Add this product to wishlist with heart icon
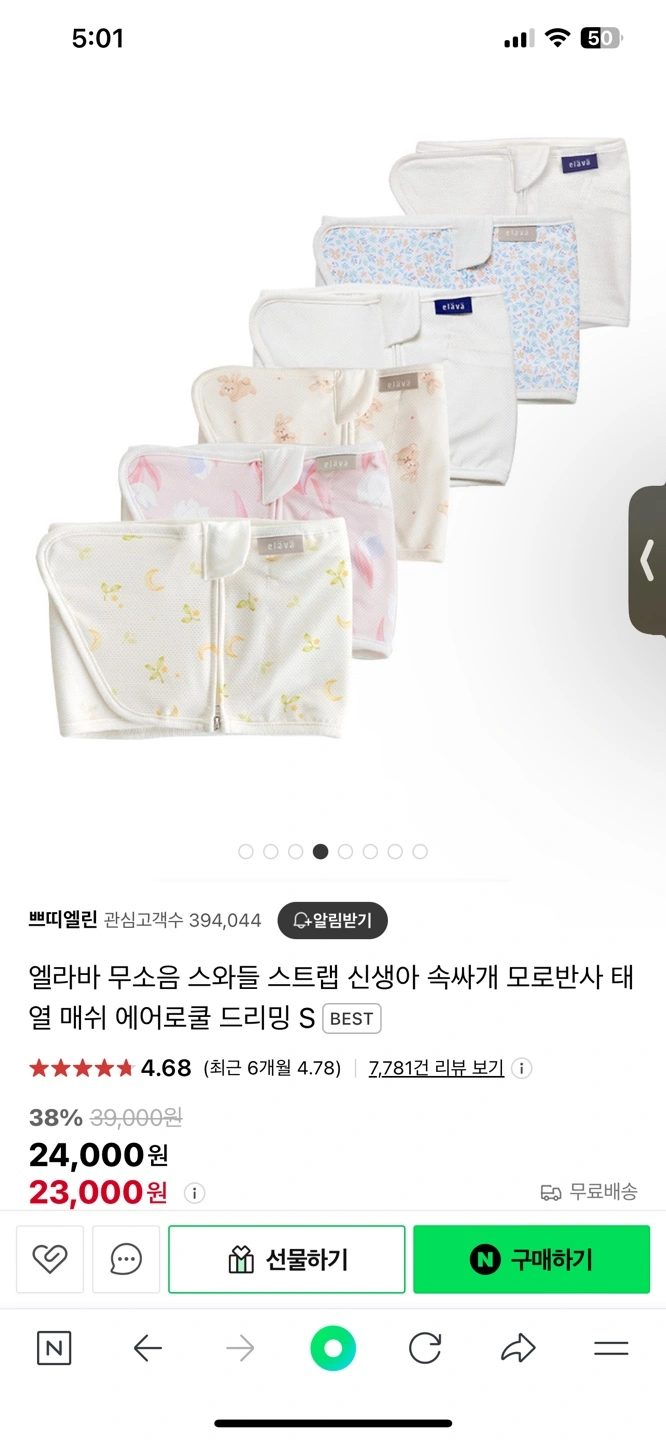The image size is (666, 1440). 50,1259
